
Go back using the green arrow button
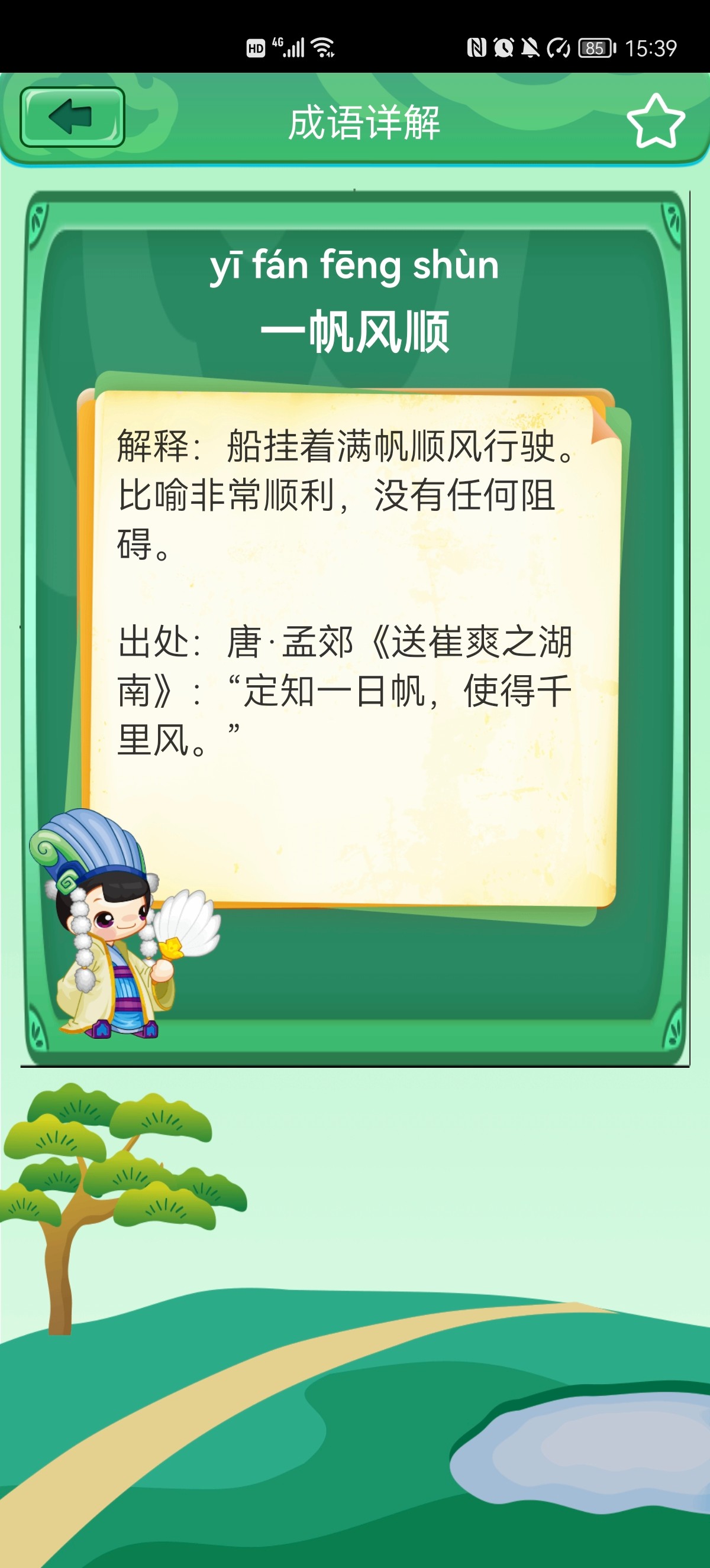pyautogui.click(x=72, y=117)
